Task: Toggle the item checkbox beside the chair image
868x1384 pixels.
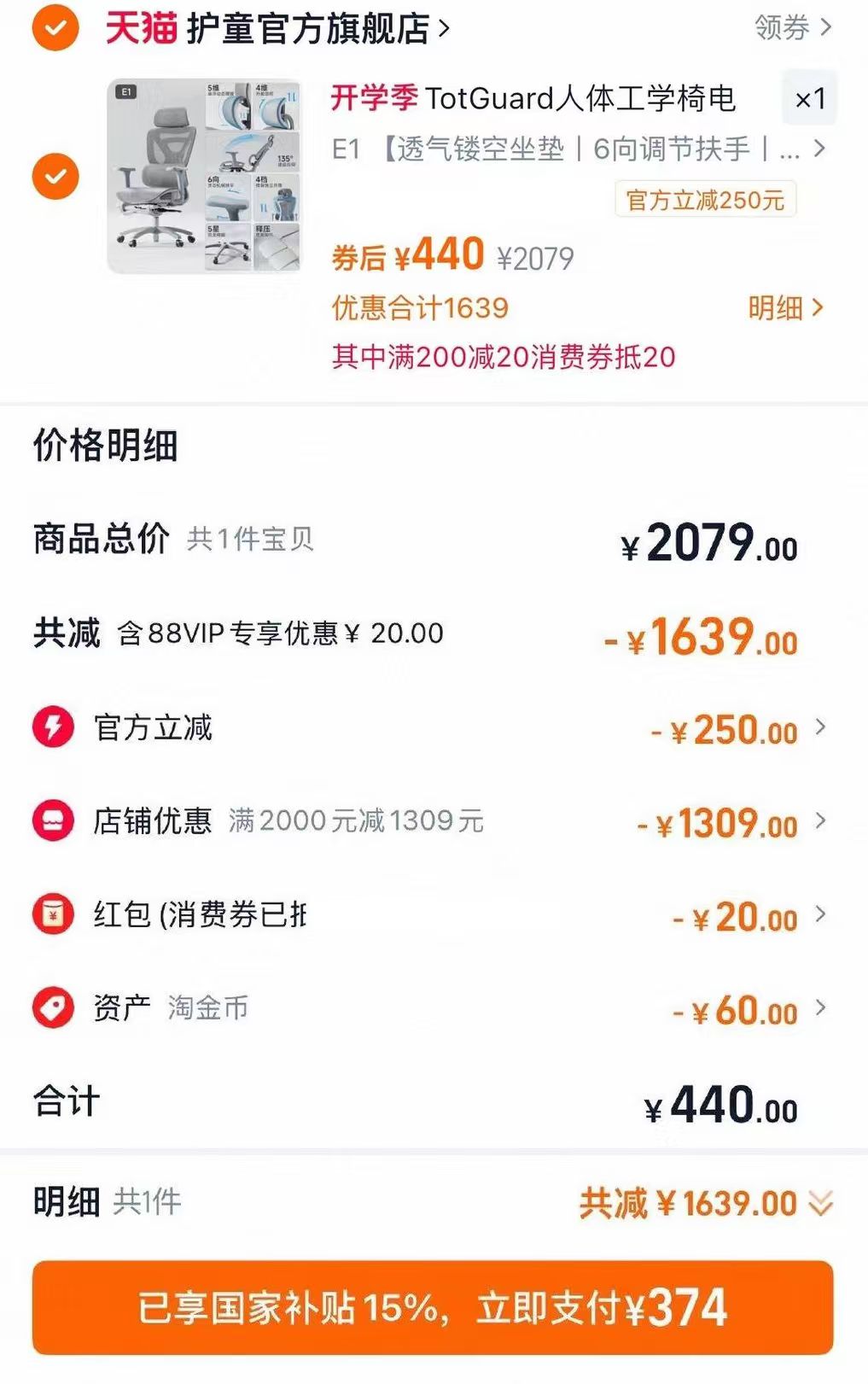Action: click(x=54, y=177)
